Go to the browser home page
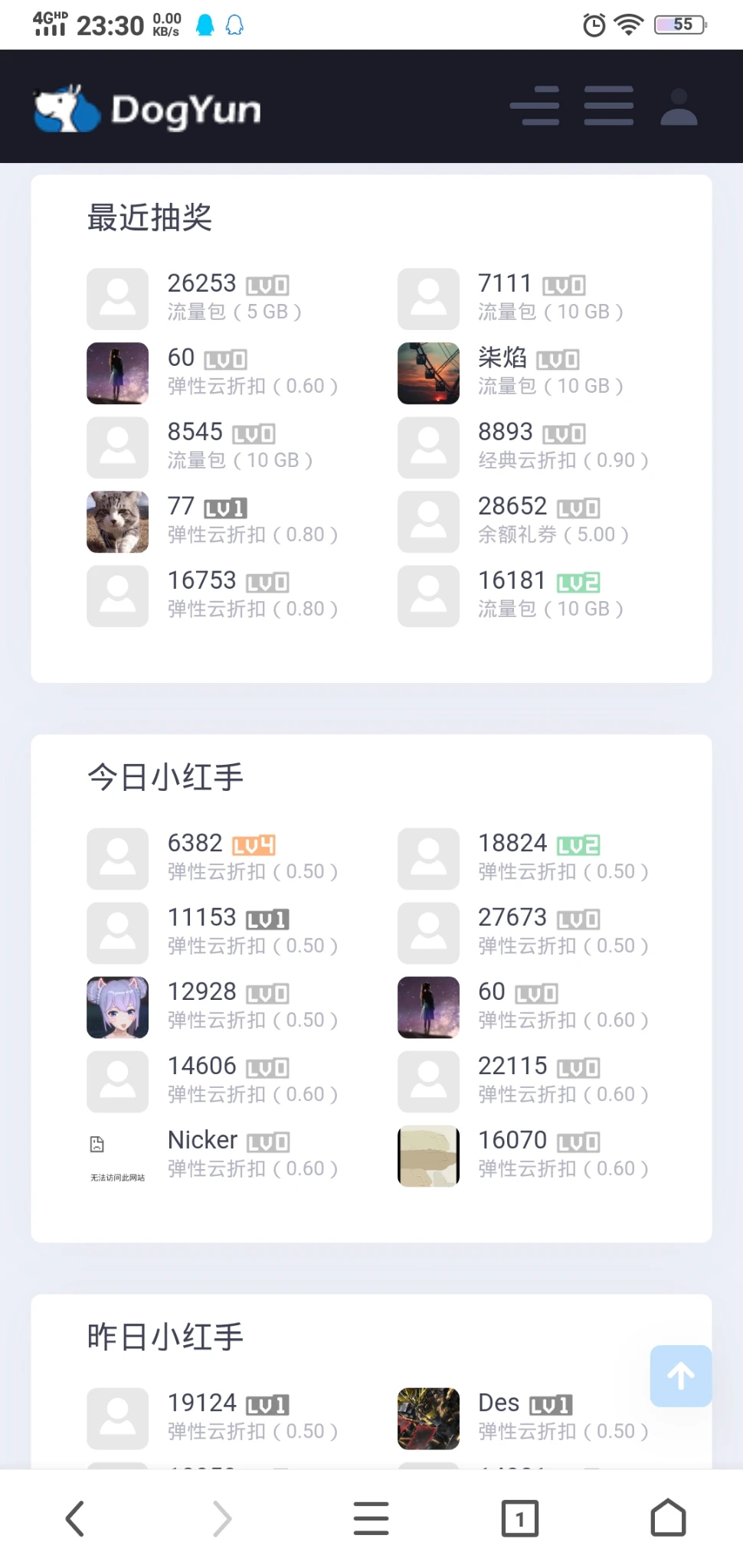743x1568 pixels. 668,1518
